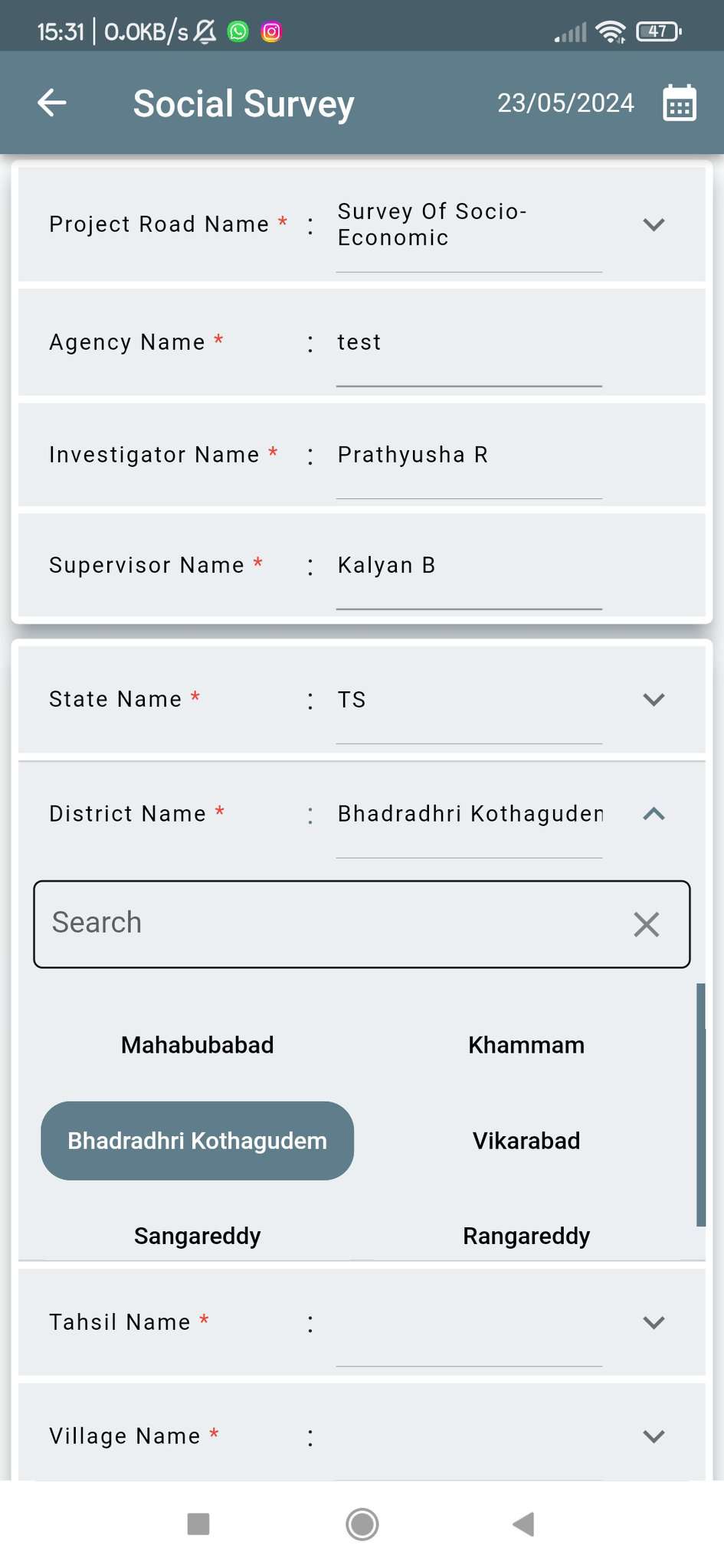Image resolution: width=724 pixels, height=1568 pixels.
Task: Go to the system home screen
Action: [x=362, y=1524]
